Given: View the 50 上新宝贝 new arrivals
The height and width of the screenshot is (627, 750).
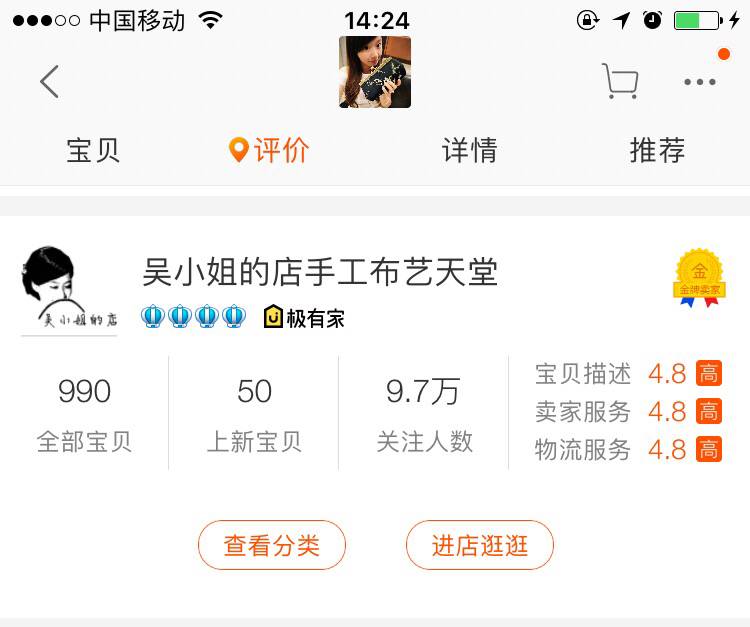Looking at the screenshot, I should click(x=254, y=413).
